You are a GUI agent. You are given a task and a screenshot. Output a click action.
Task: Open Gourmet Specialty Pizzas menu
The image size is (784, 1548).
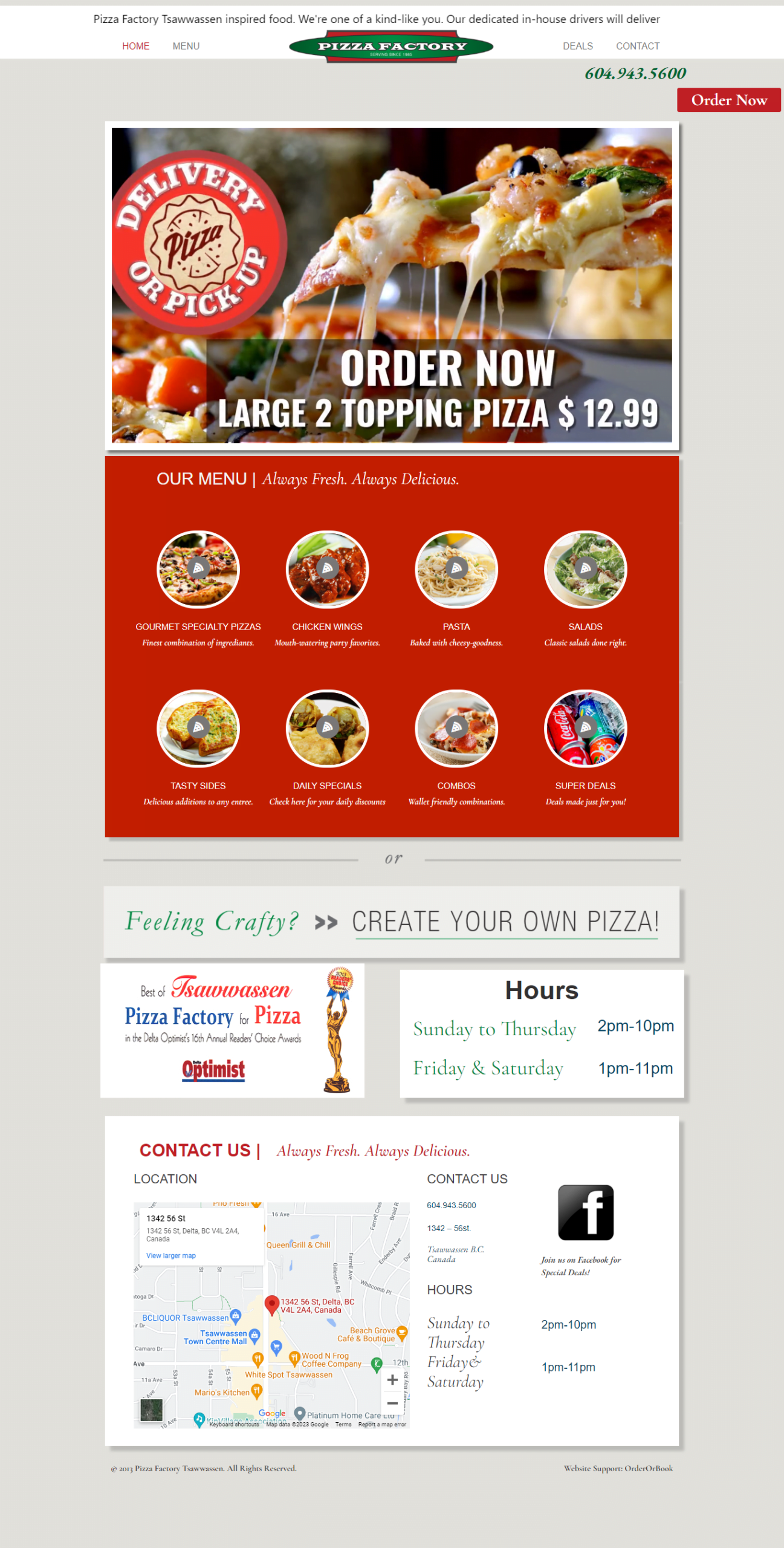click(198, 570)
